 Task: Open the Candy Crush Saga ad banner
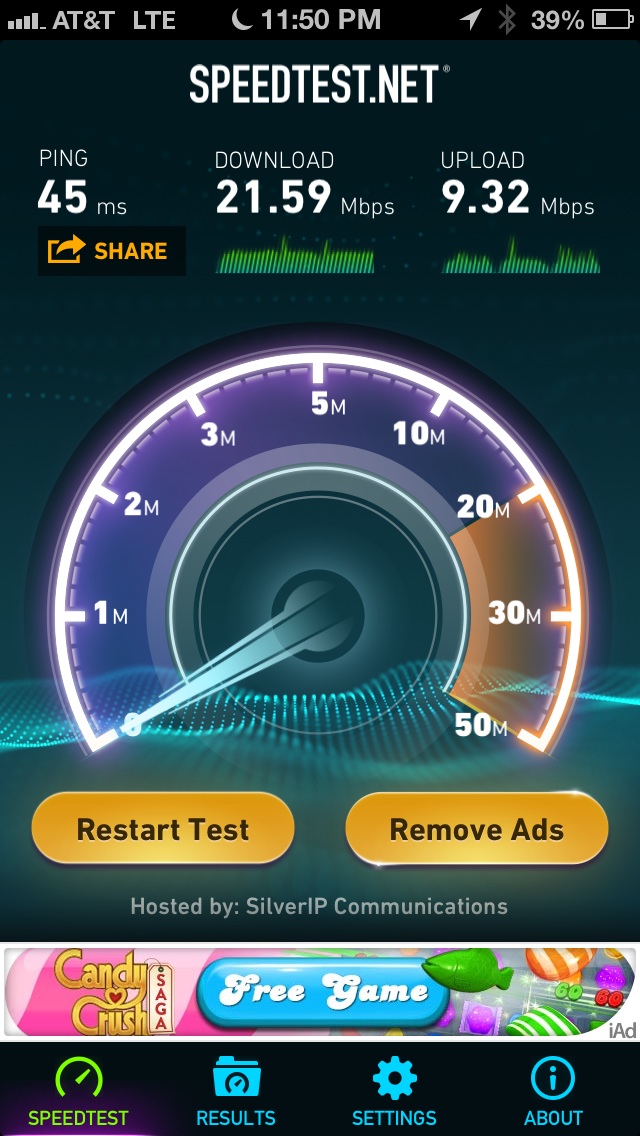320,991
